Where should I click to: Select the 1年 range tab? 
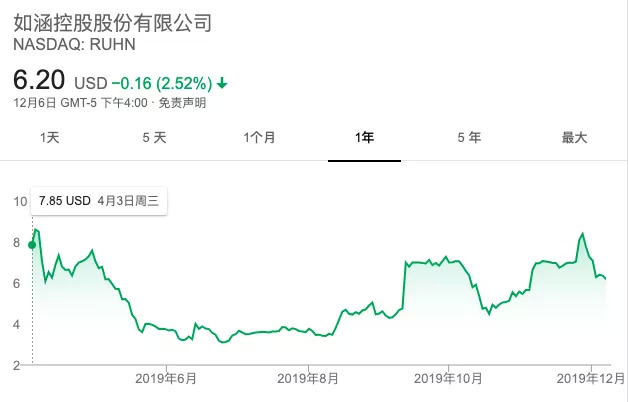(x=364, y=138)
